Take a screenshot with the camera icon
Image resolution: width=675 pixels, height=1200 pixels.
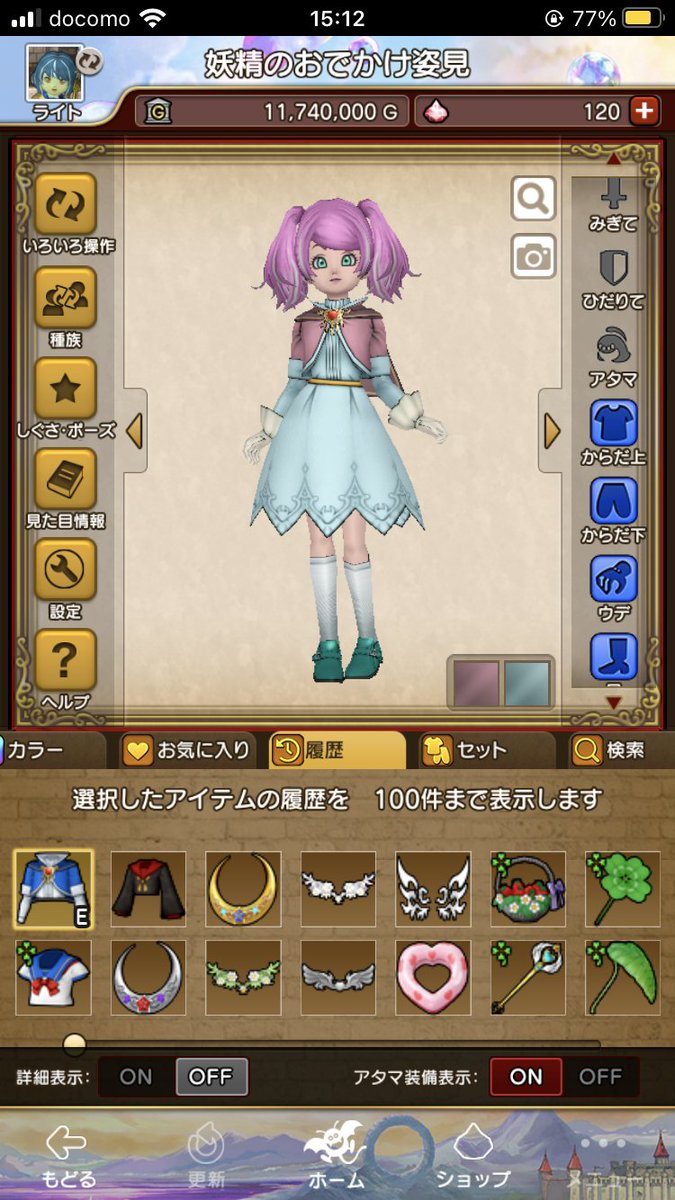533,257
